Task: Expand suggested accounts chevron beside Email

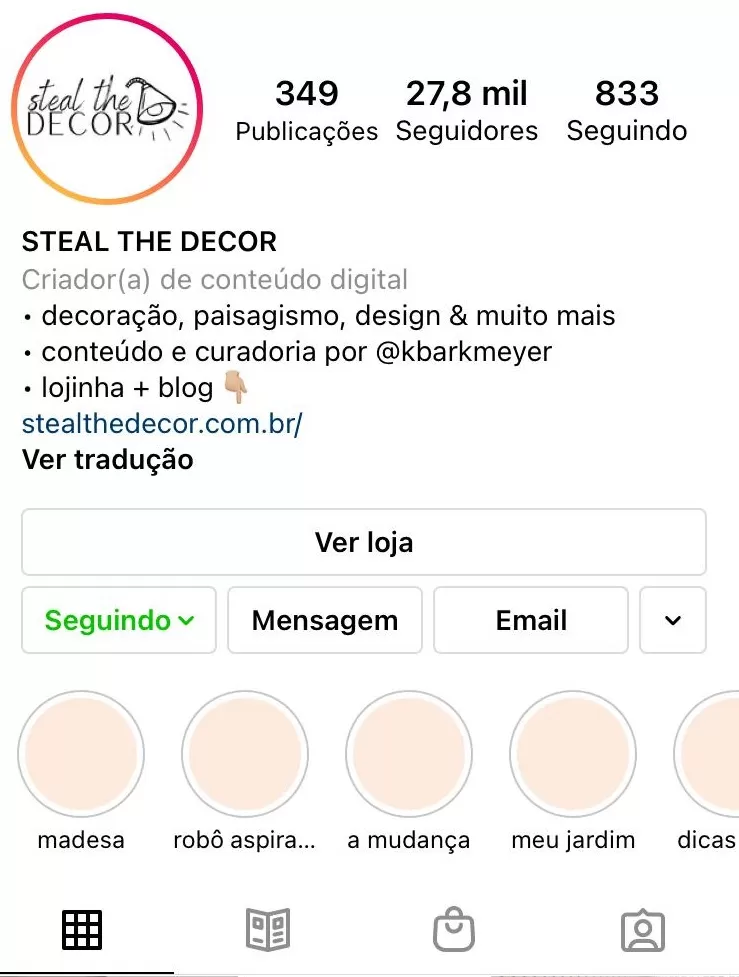Action: pyautogui.click(x=673, y=620)
